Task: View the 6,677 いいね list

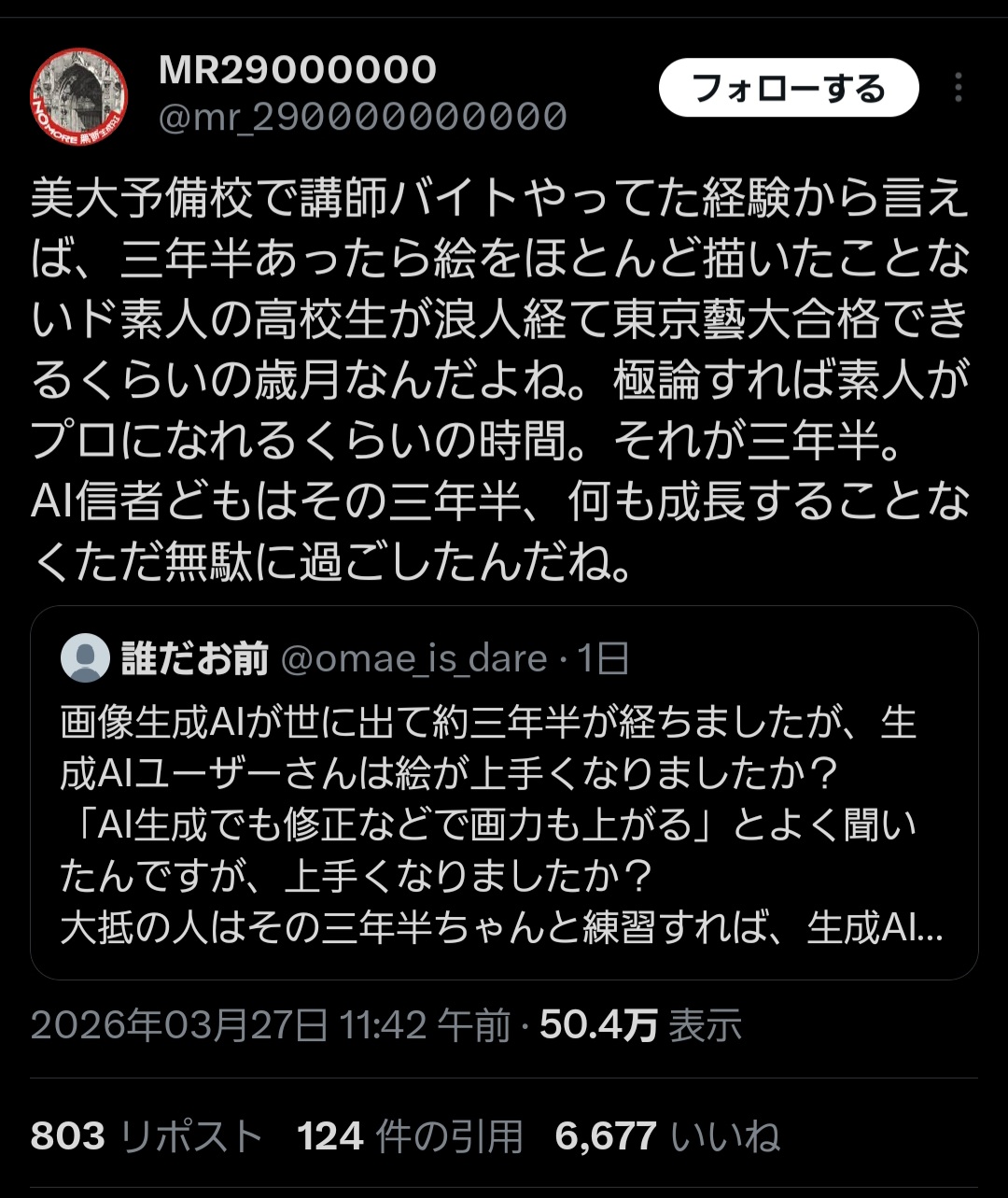Action: [x=667, y=1136]
